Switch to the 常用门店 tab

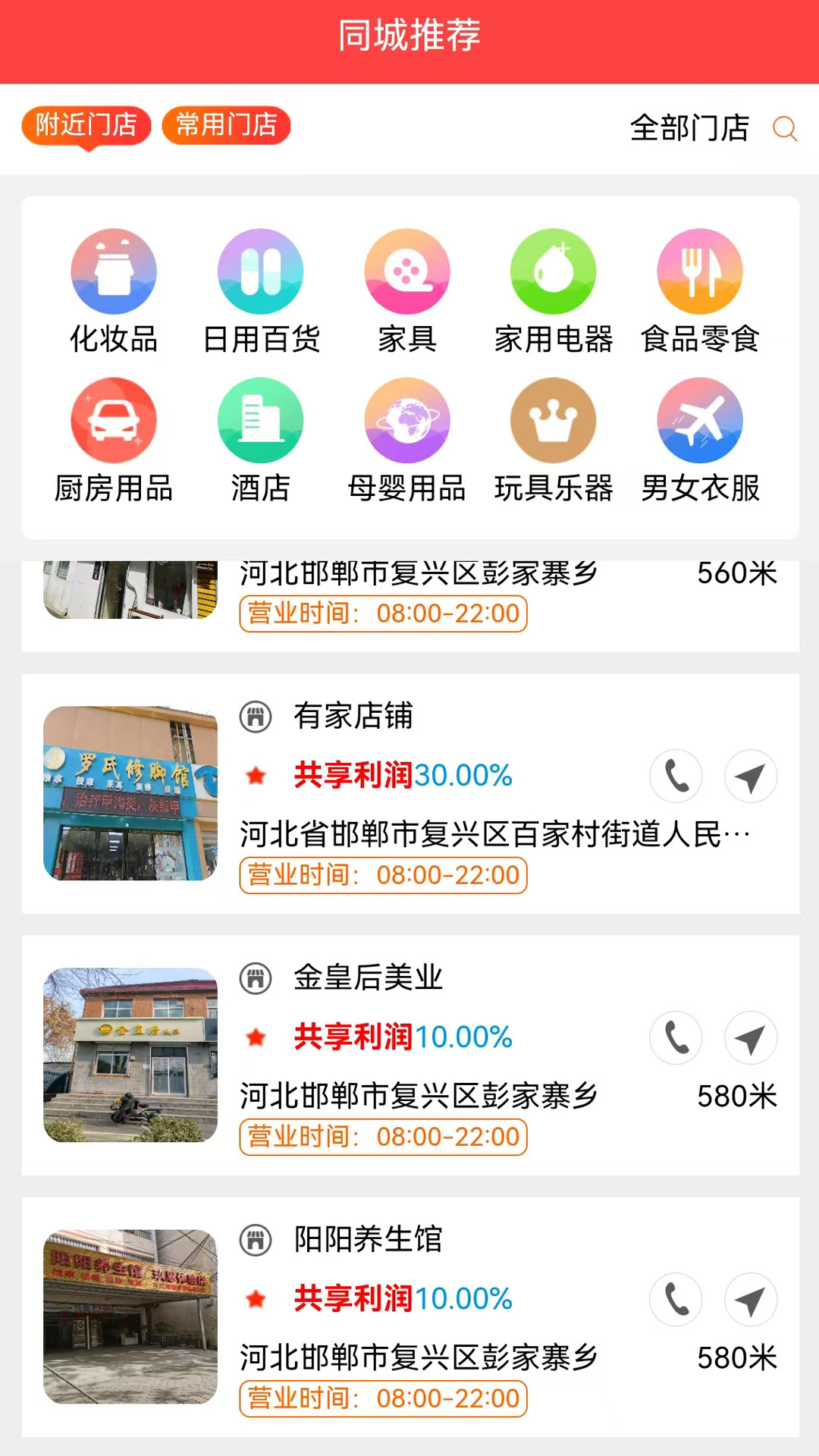point(226,125)
